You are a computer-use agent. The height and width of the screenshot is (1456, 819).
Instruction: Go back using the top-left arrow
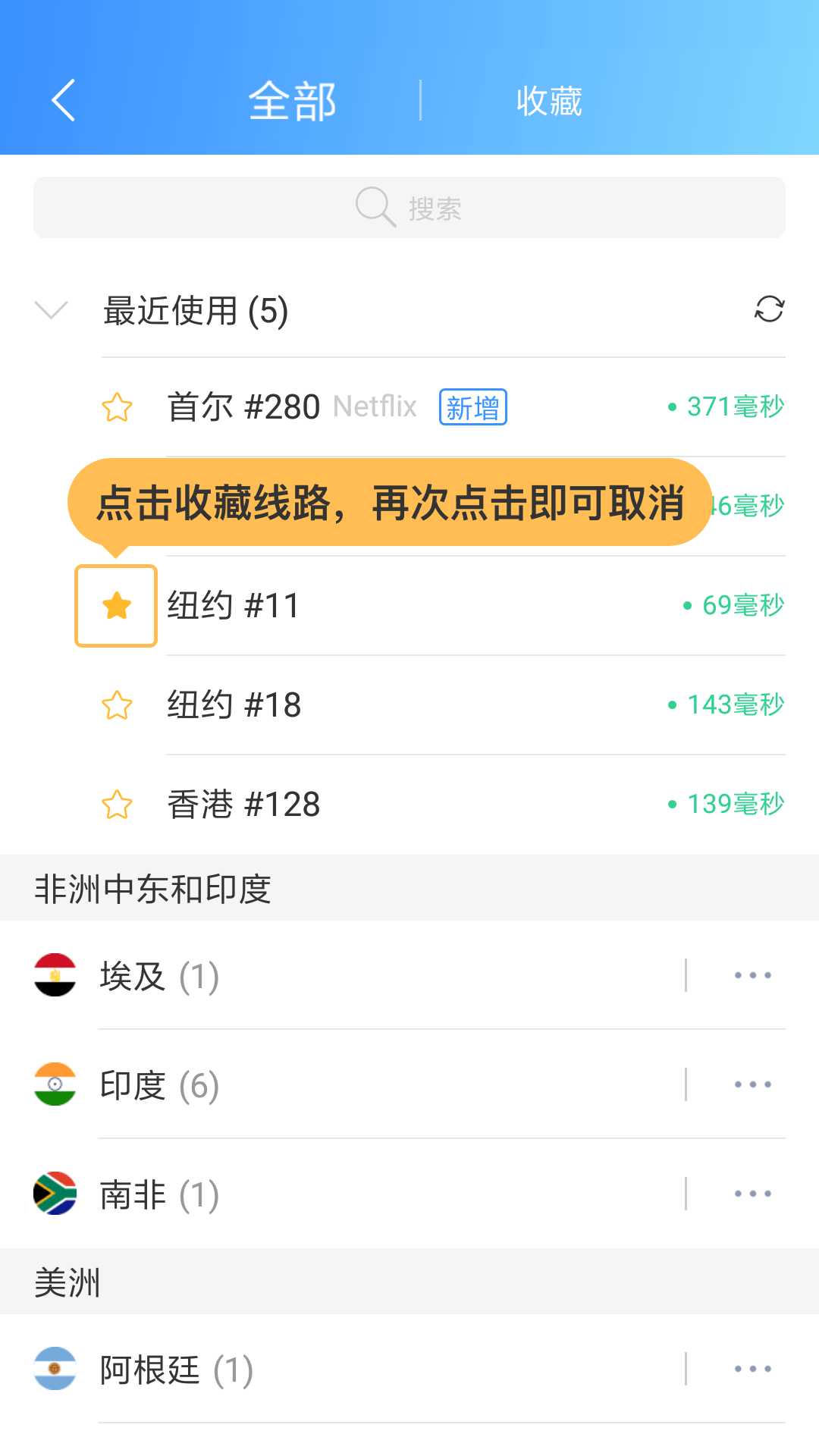[64, 100]
